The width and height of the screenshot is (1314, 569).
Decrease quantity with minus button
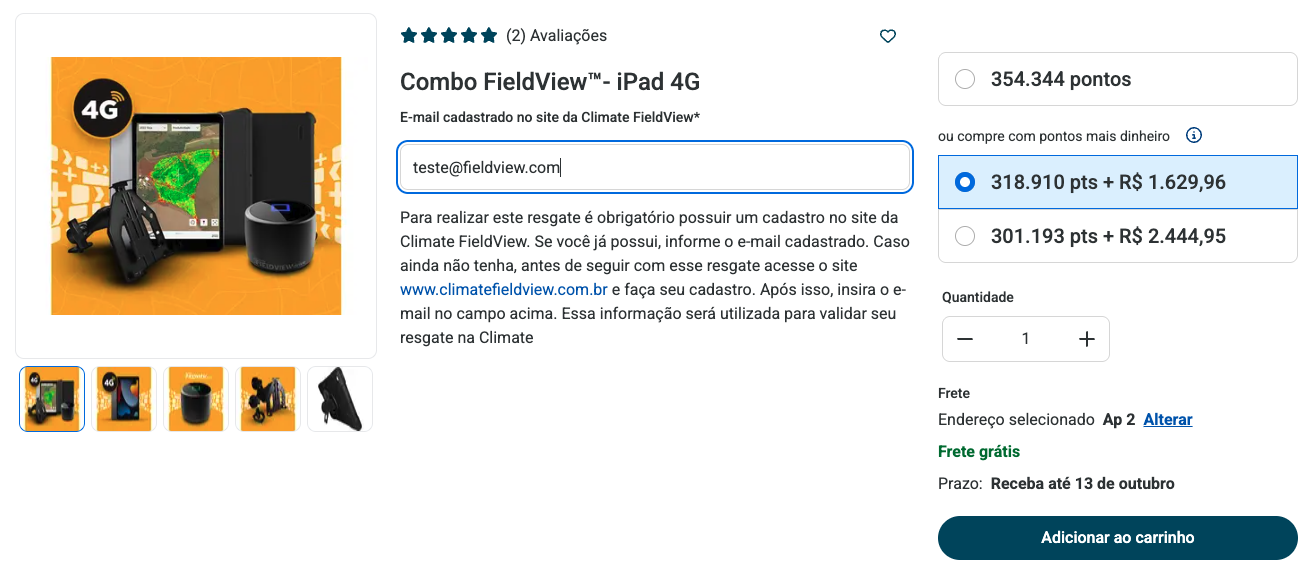coord(965,339)
